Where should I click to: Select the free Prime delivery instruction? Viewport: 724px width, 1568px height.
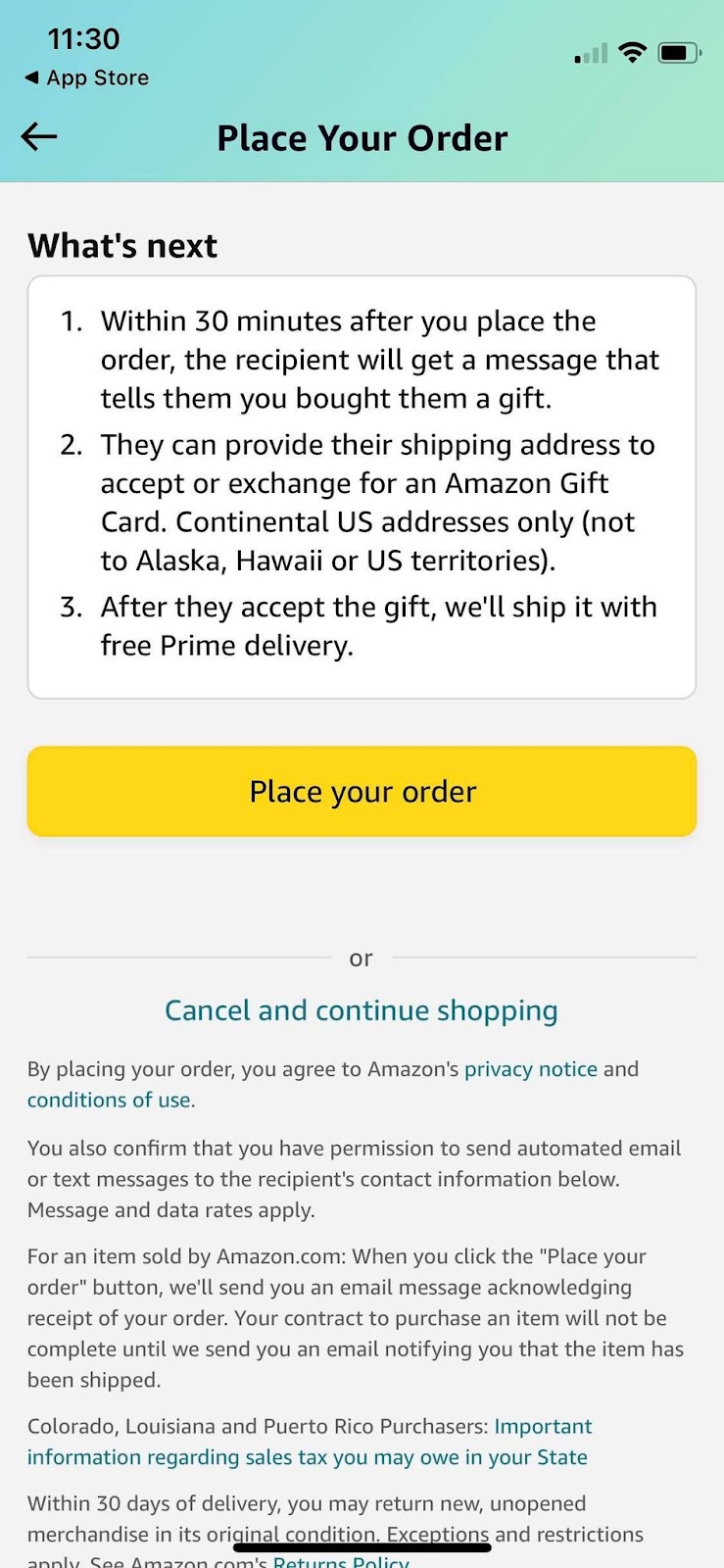click(378, 625)
